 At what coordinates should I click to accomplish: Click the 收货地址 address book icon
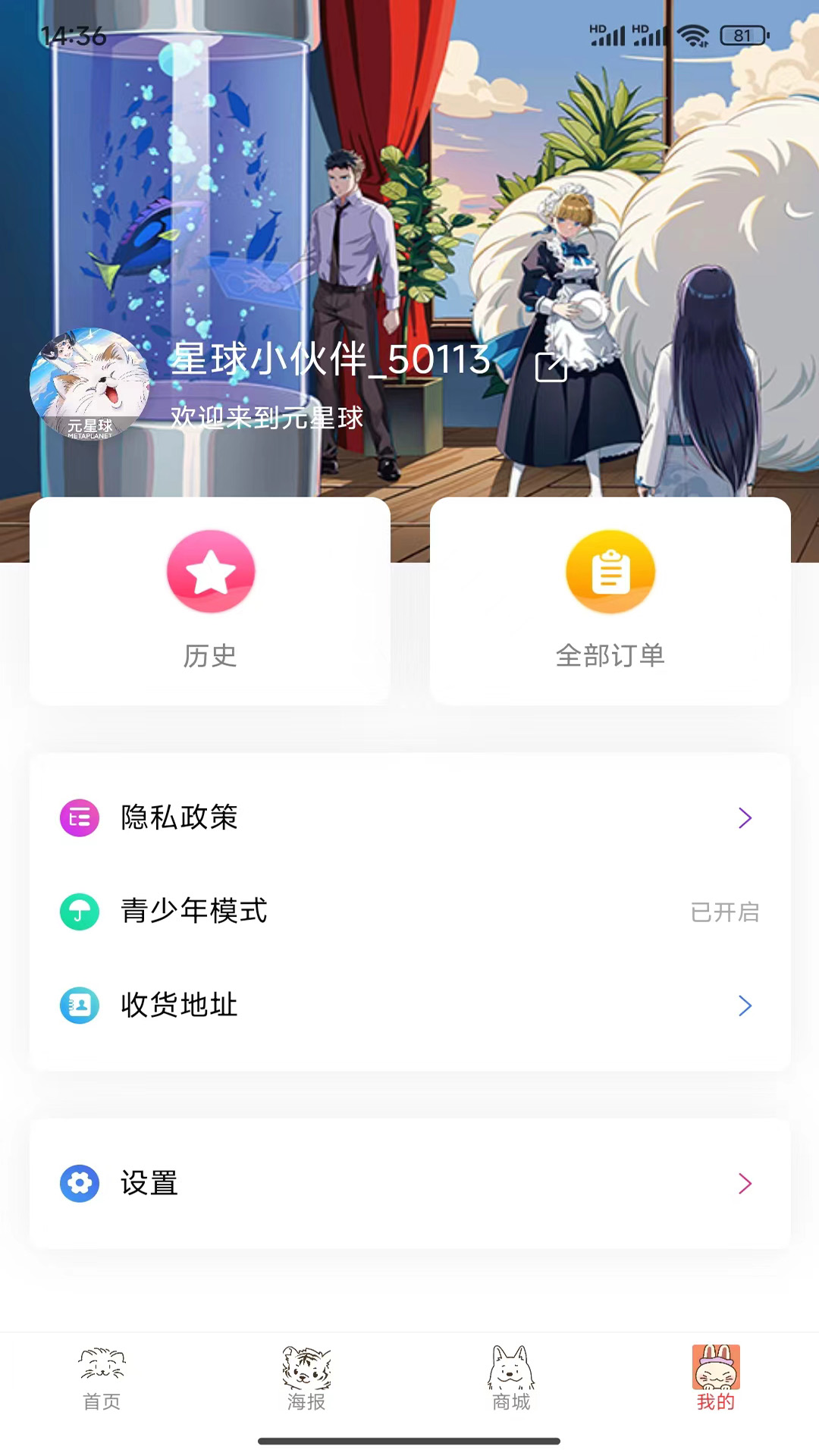coord(79,1006)
